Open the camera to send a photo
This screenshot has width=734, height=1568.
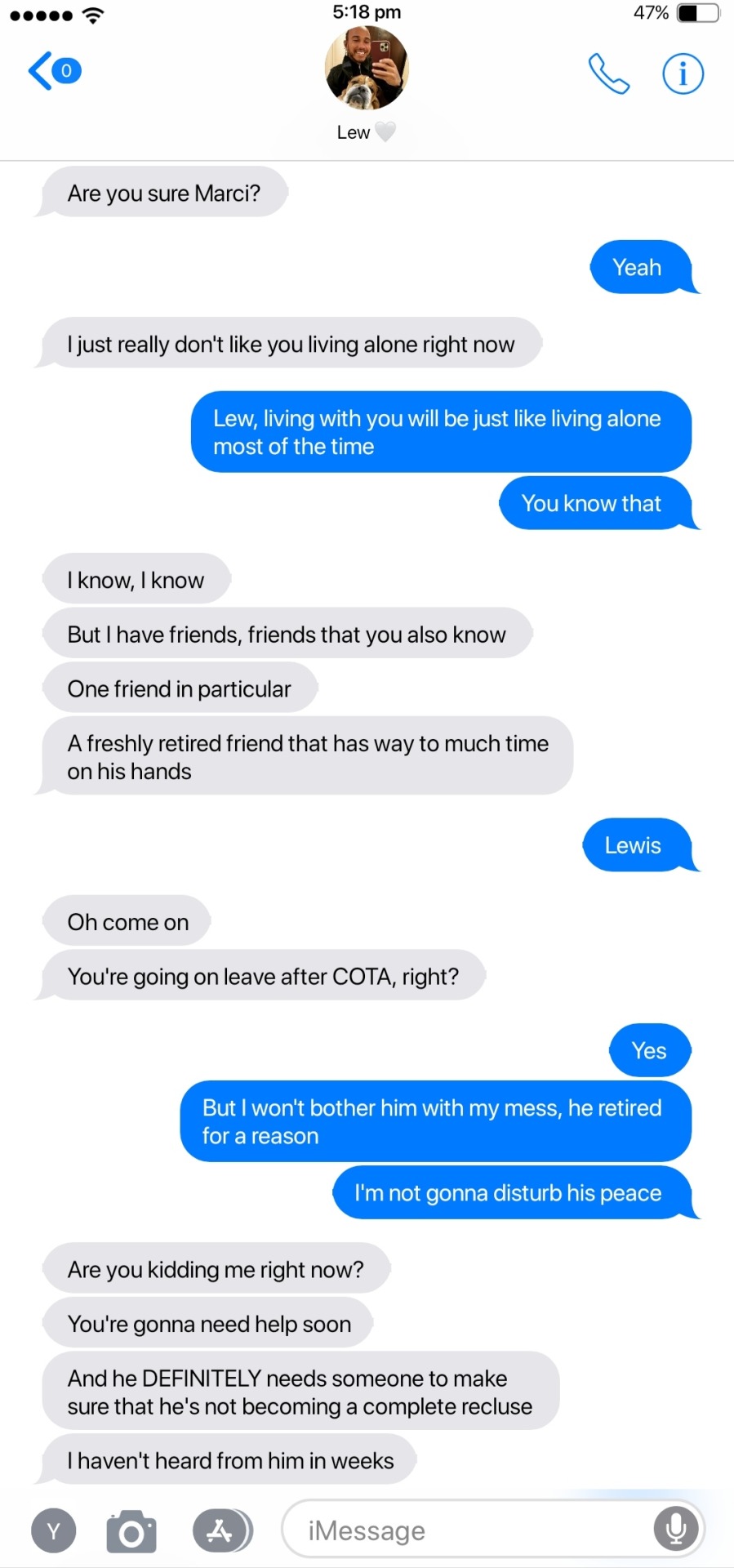click(131, 1531)
